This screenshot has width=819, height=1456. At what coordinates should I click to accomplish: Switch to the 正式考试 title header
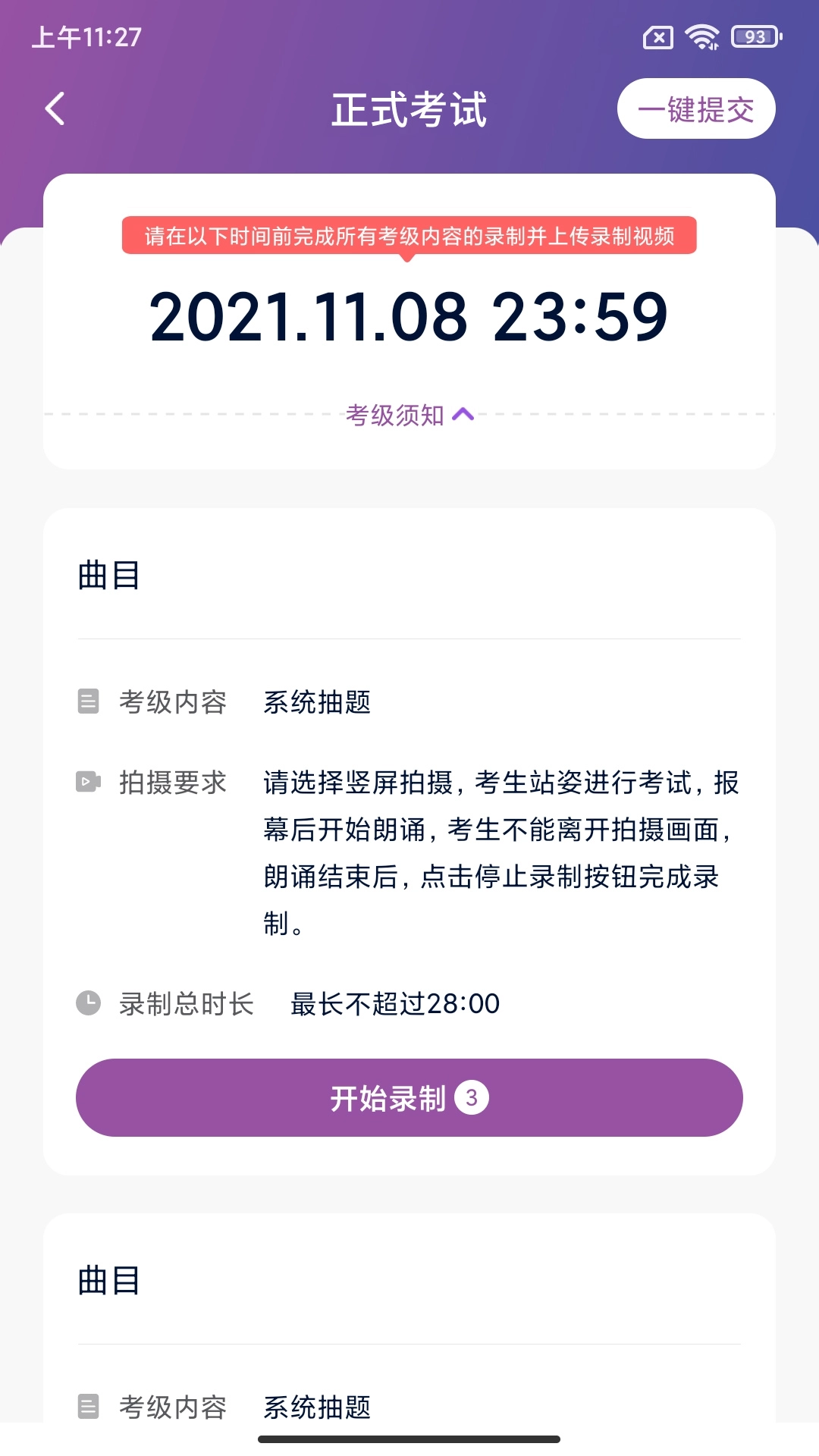[409, 108]
